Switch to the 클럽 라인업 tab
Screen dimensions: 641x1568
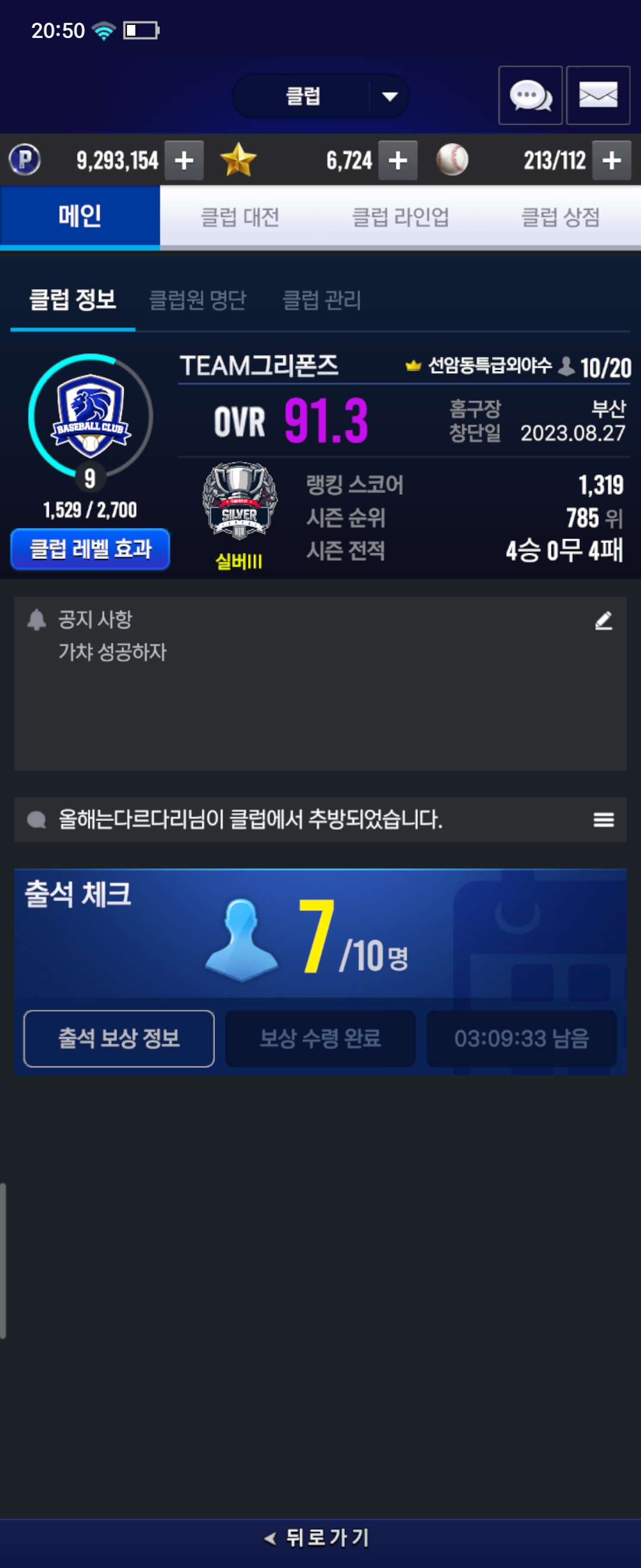point(400,217)
